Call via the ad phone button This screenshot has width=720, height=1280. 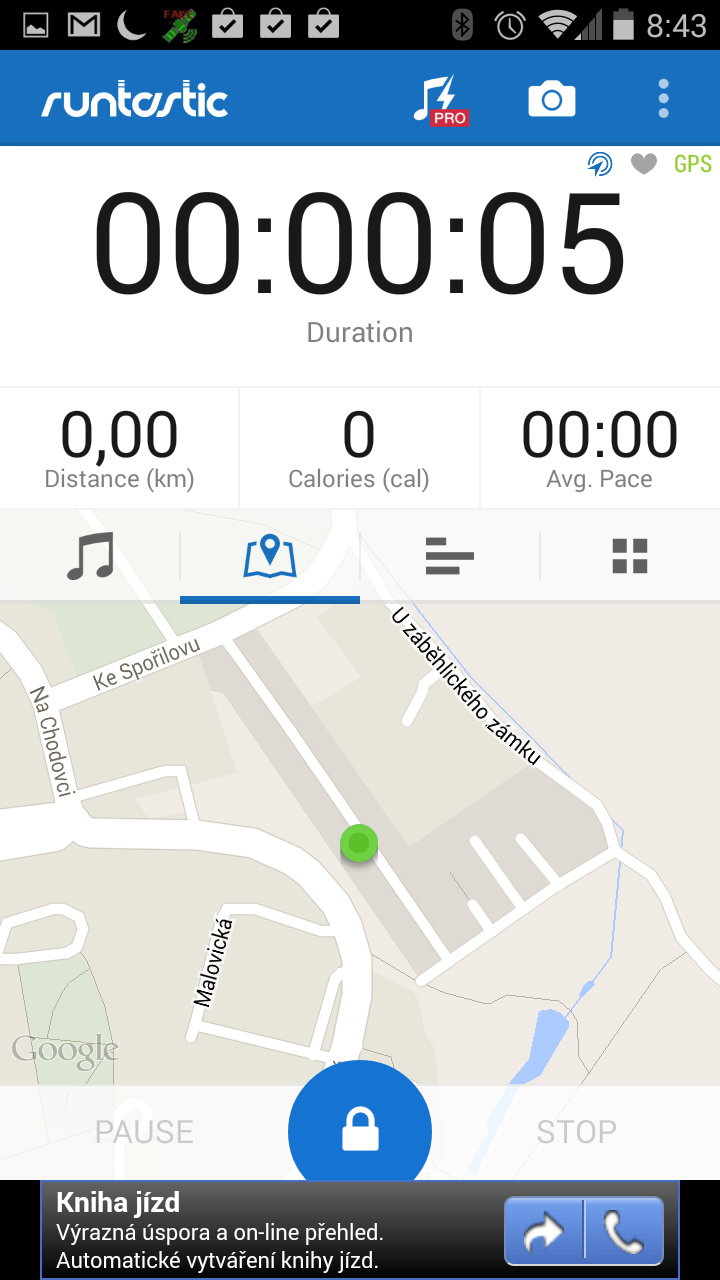624,1232
